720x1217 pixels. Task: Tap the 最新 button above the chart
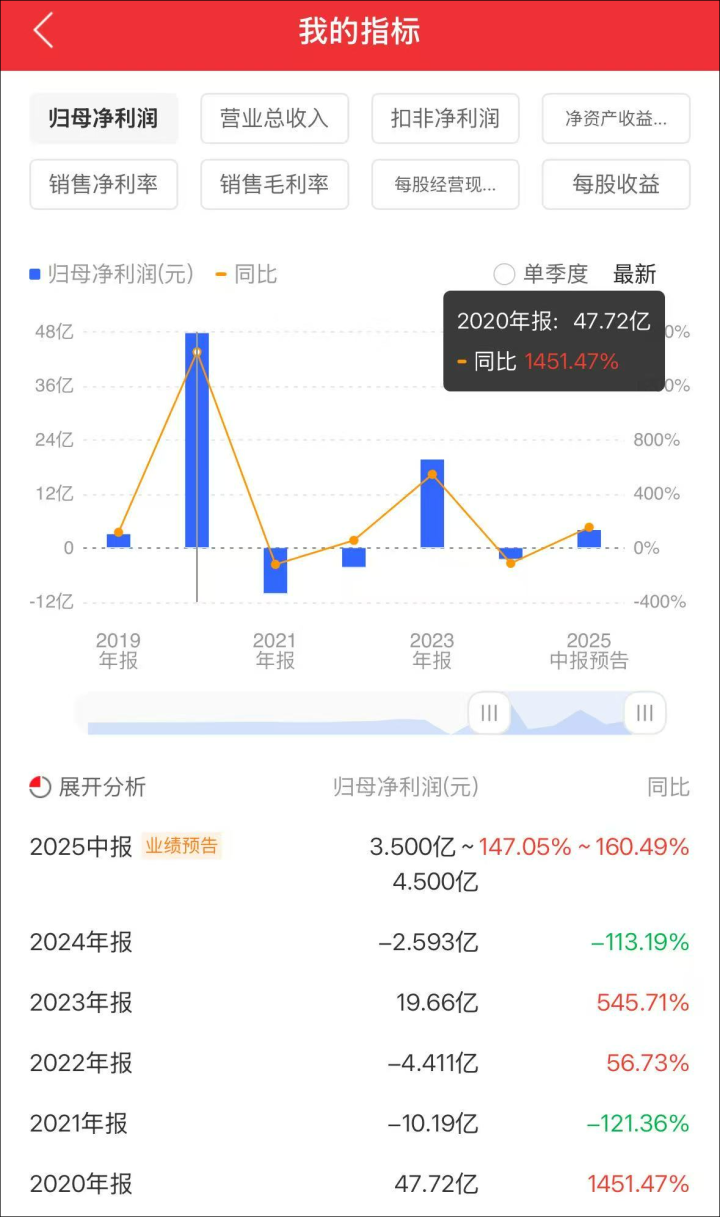[635, 274]
